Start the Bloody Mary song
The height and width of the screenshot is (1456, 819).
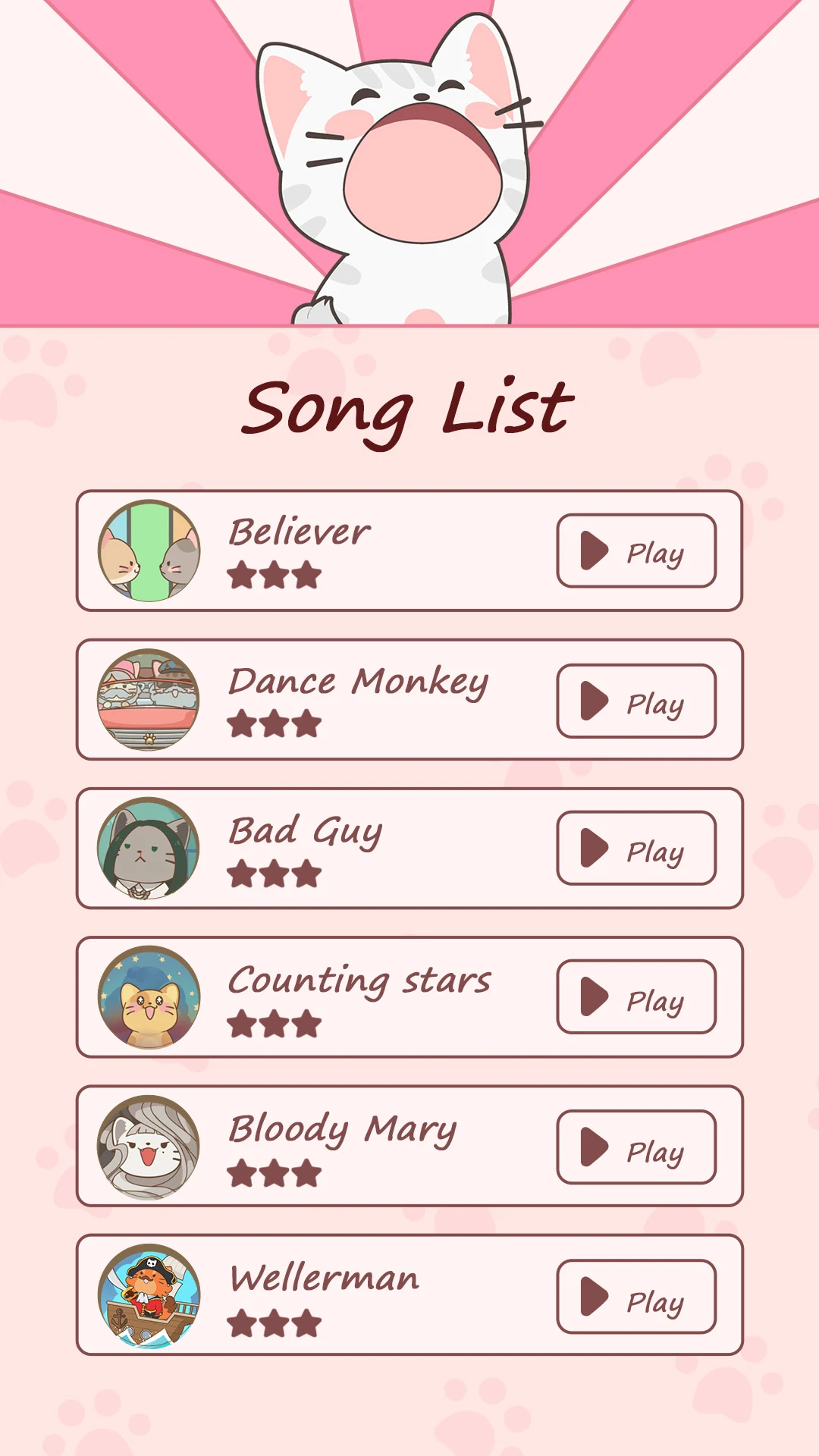point(636,1147)
